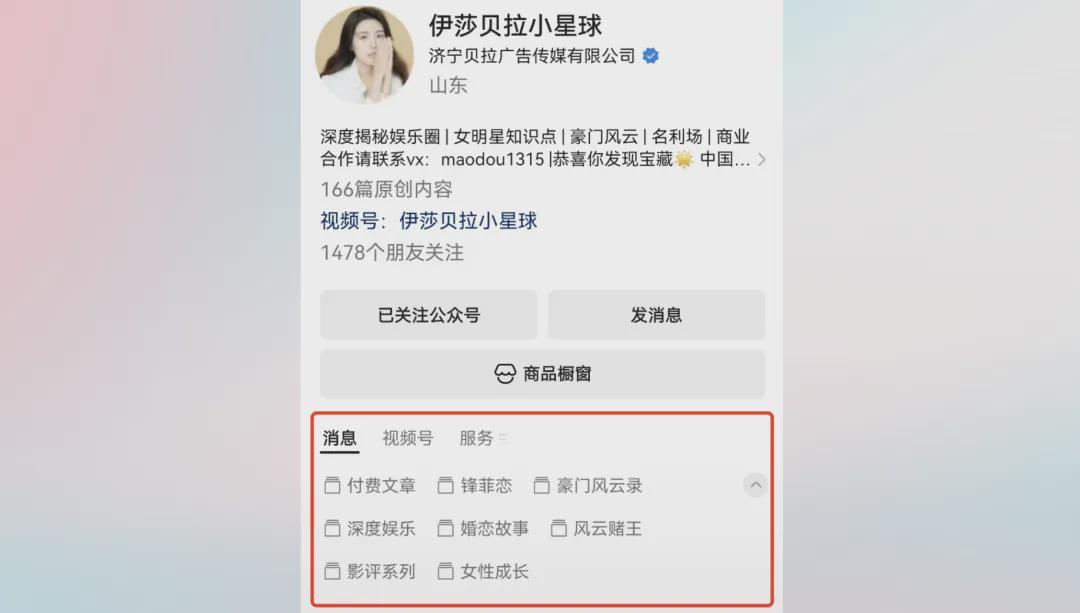Screen dimensions: 1080x613
Task: Open the linked 视频号 伊莎贝拉小星球
Action: pyautogui.click(x=468, y=221)
